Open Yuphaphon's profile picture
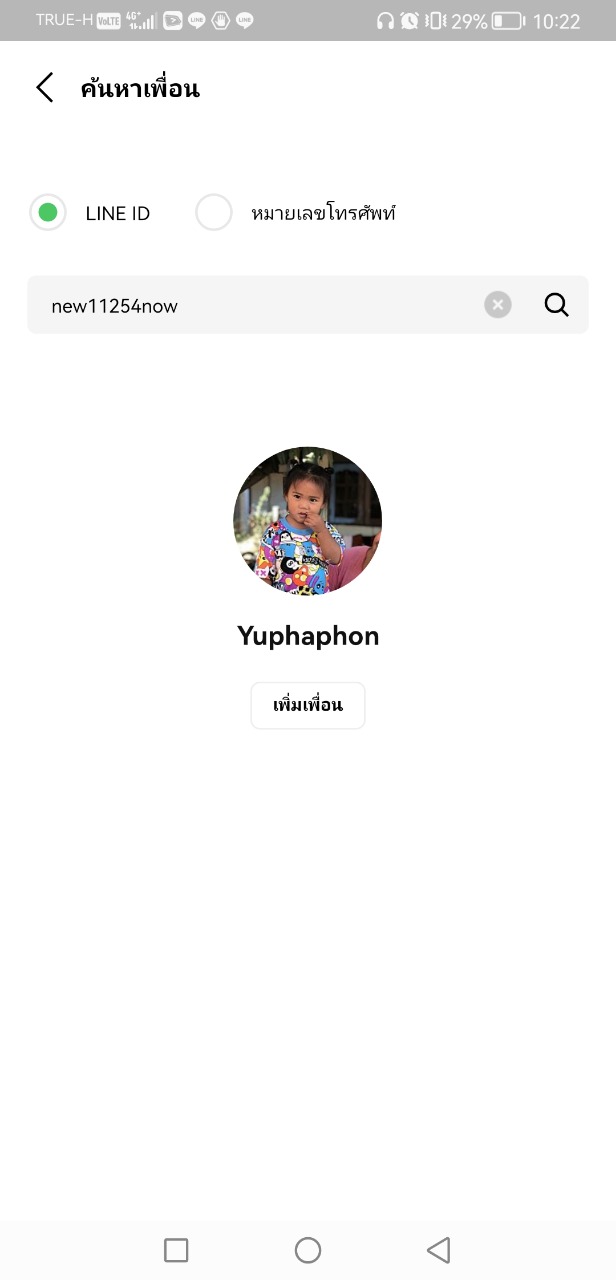The width and height of the screenshot is (616, 1280). [x=308, y=521]
